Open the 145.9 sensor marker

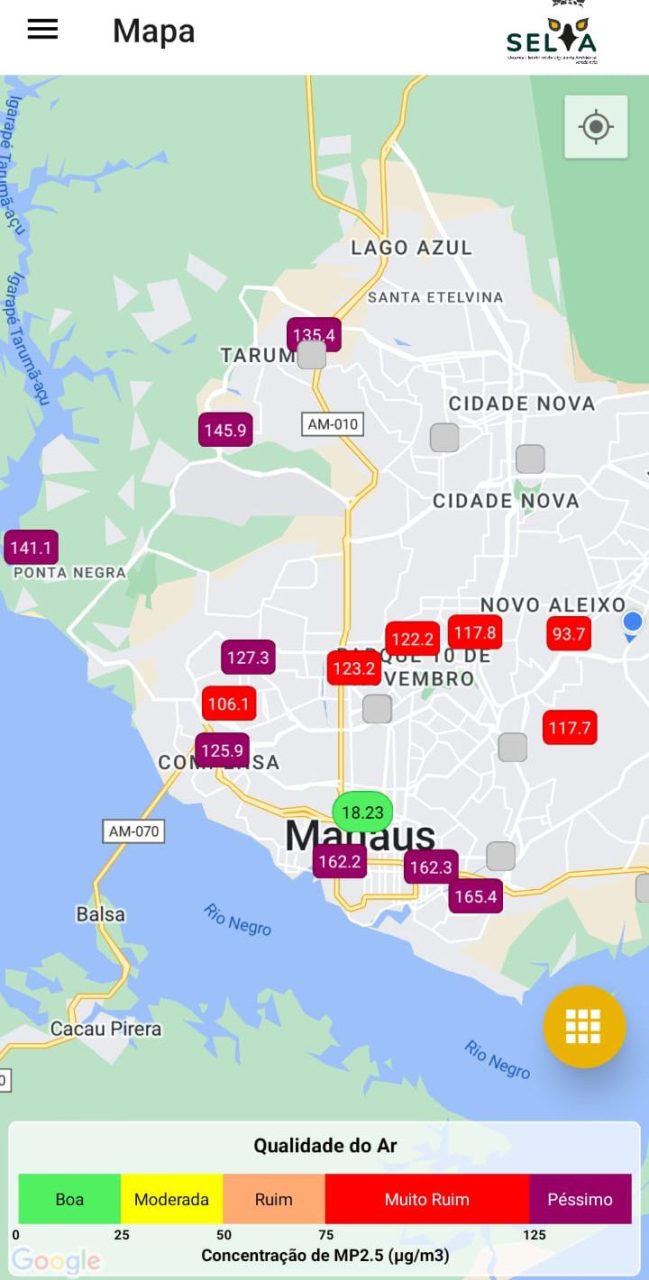(225, 430)
